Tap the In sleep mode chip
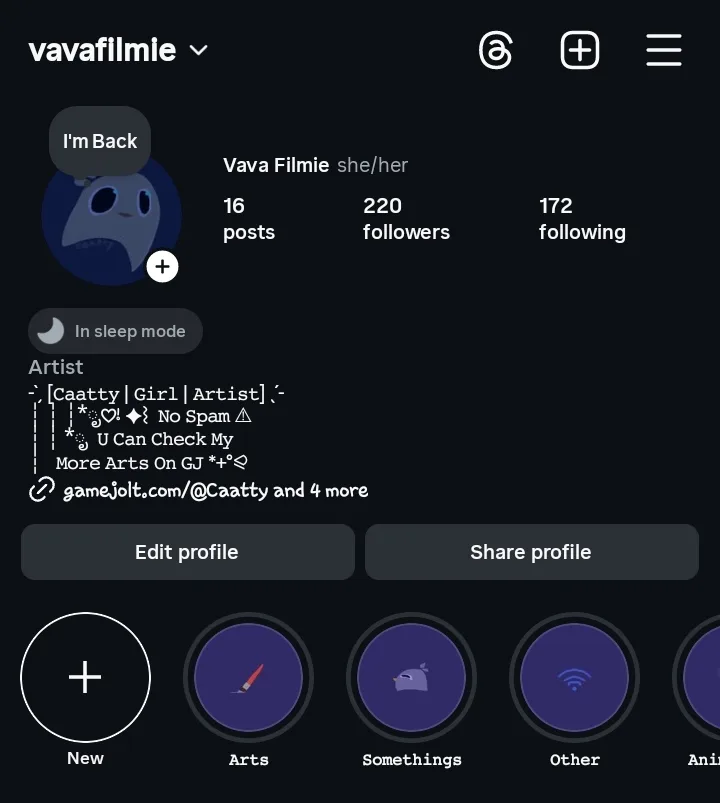The width and height of the screenshot is (720, 803). point(115,331)
